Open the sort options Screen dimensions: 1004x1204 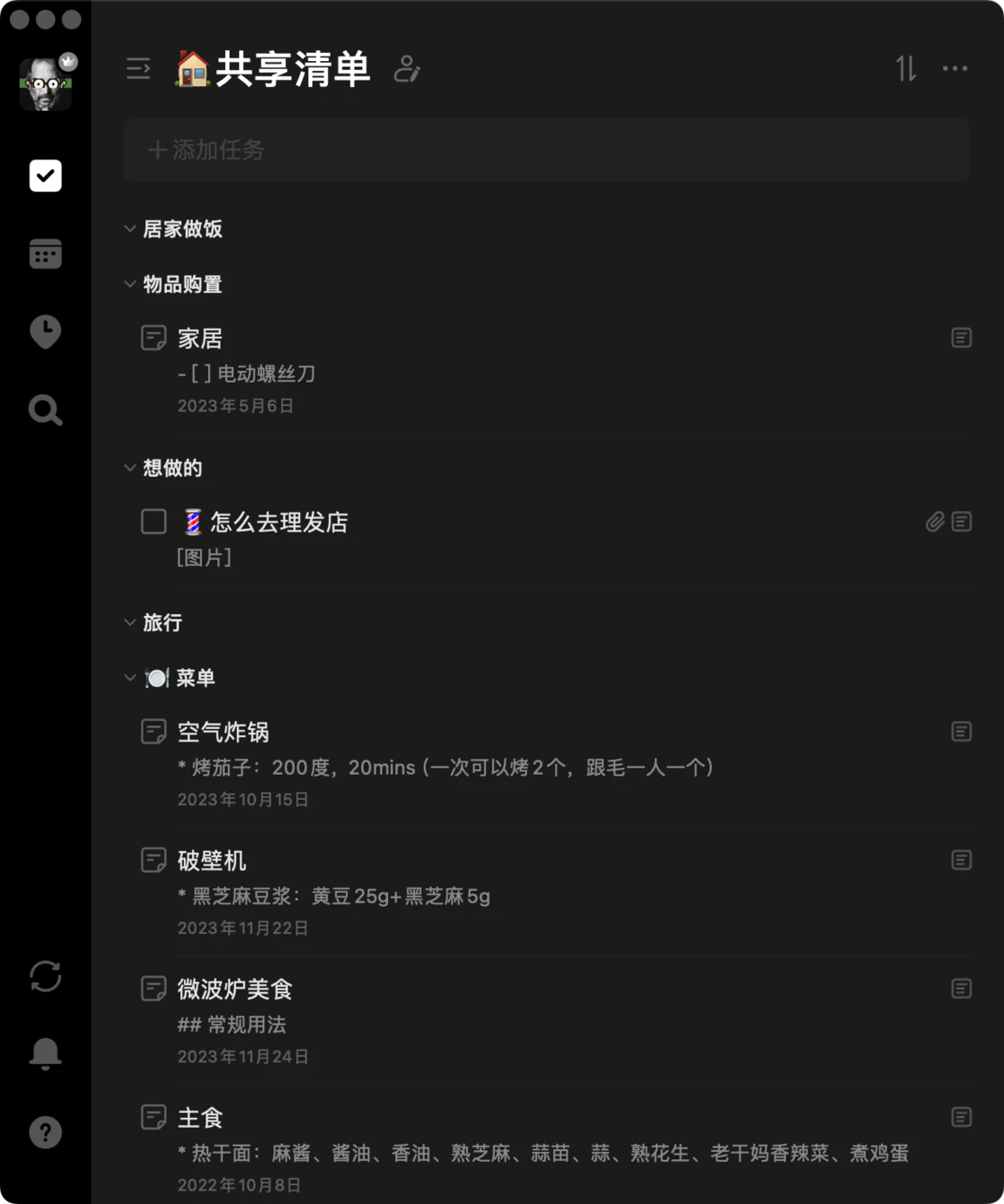pyautogui.click(x=905, y=69)
